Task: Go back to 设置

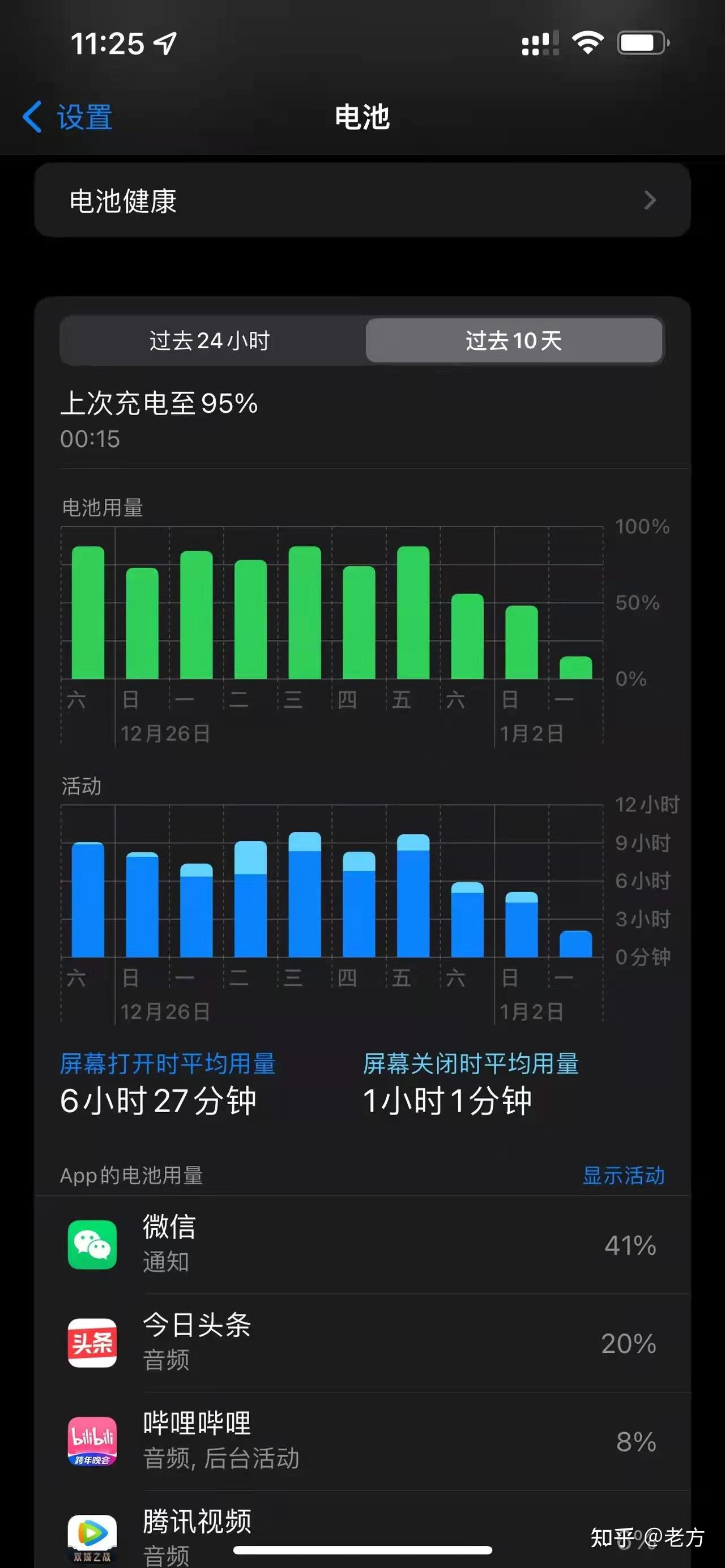Action: coord(68,116)
